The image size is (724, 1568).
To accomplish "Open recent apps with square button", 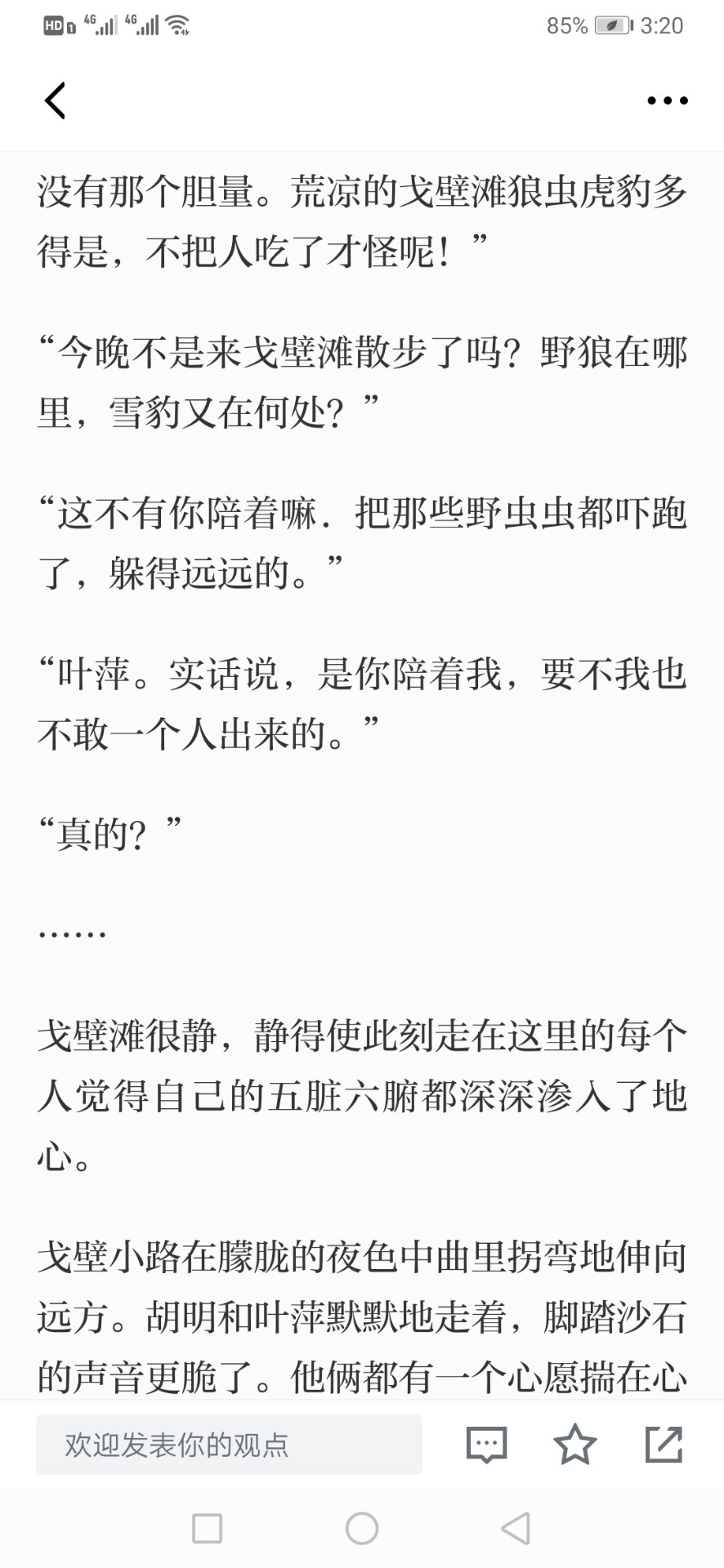I will 207,1528.
